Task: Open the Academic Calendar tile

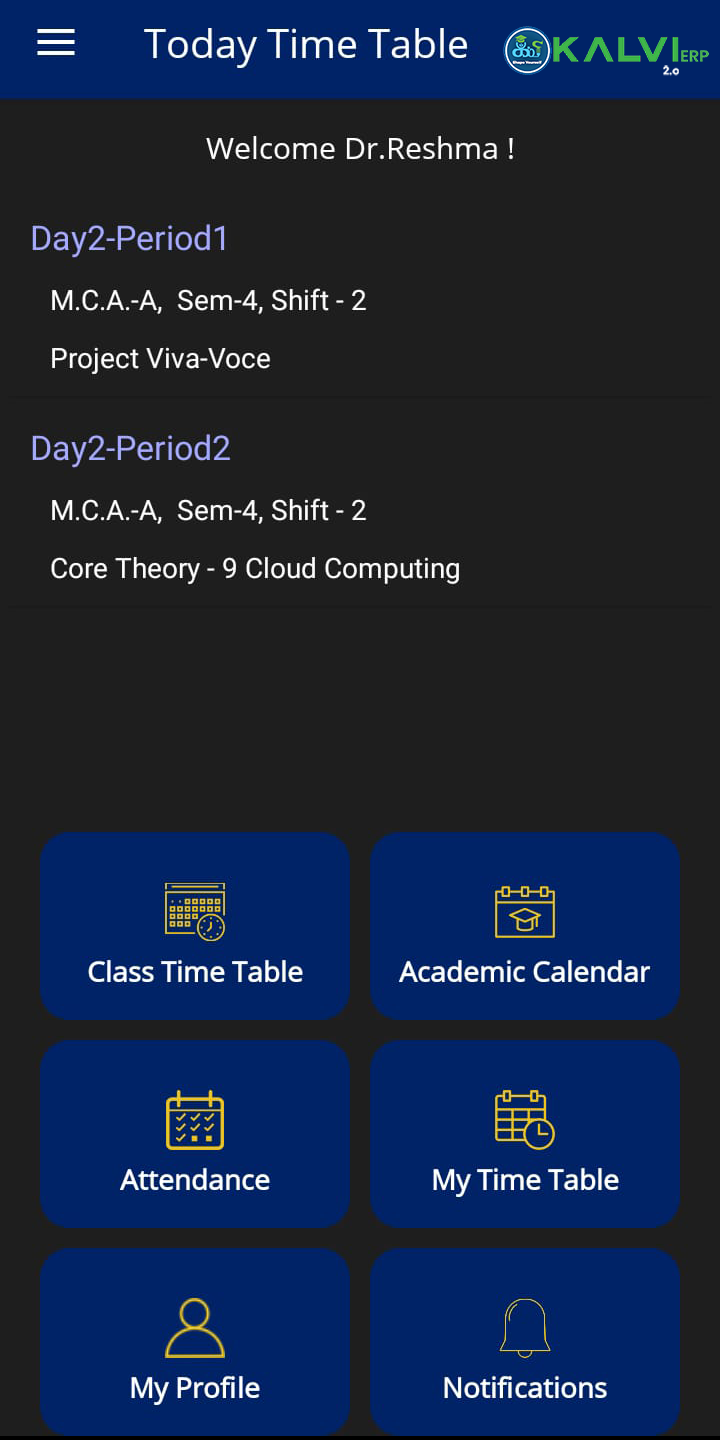Action: coord(525,926)
